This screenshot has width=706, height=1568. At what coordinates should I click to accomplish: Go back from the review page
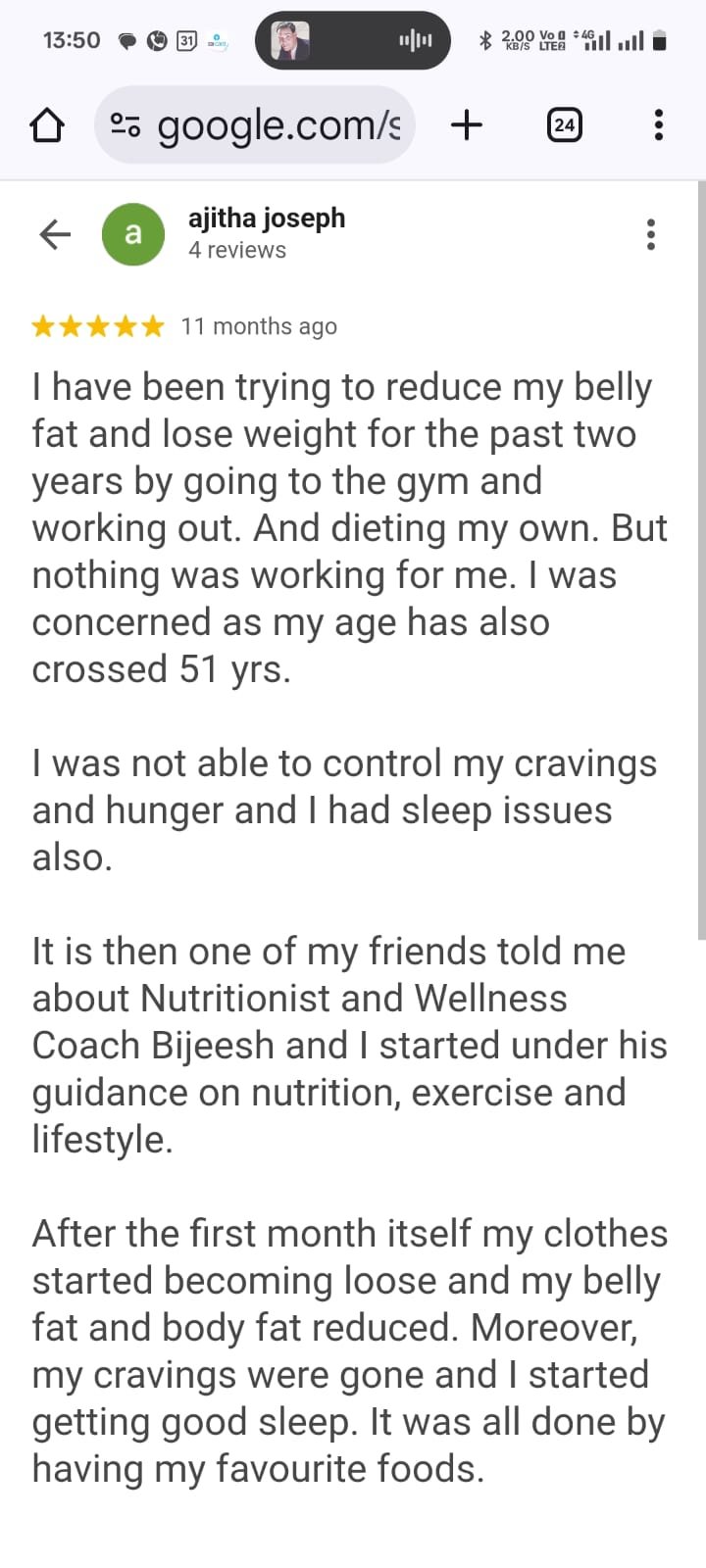(x=55, y=234)
